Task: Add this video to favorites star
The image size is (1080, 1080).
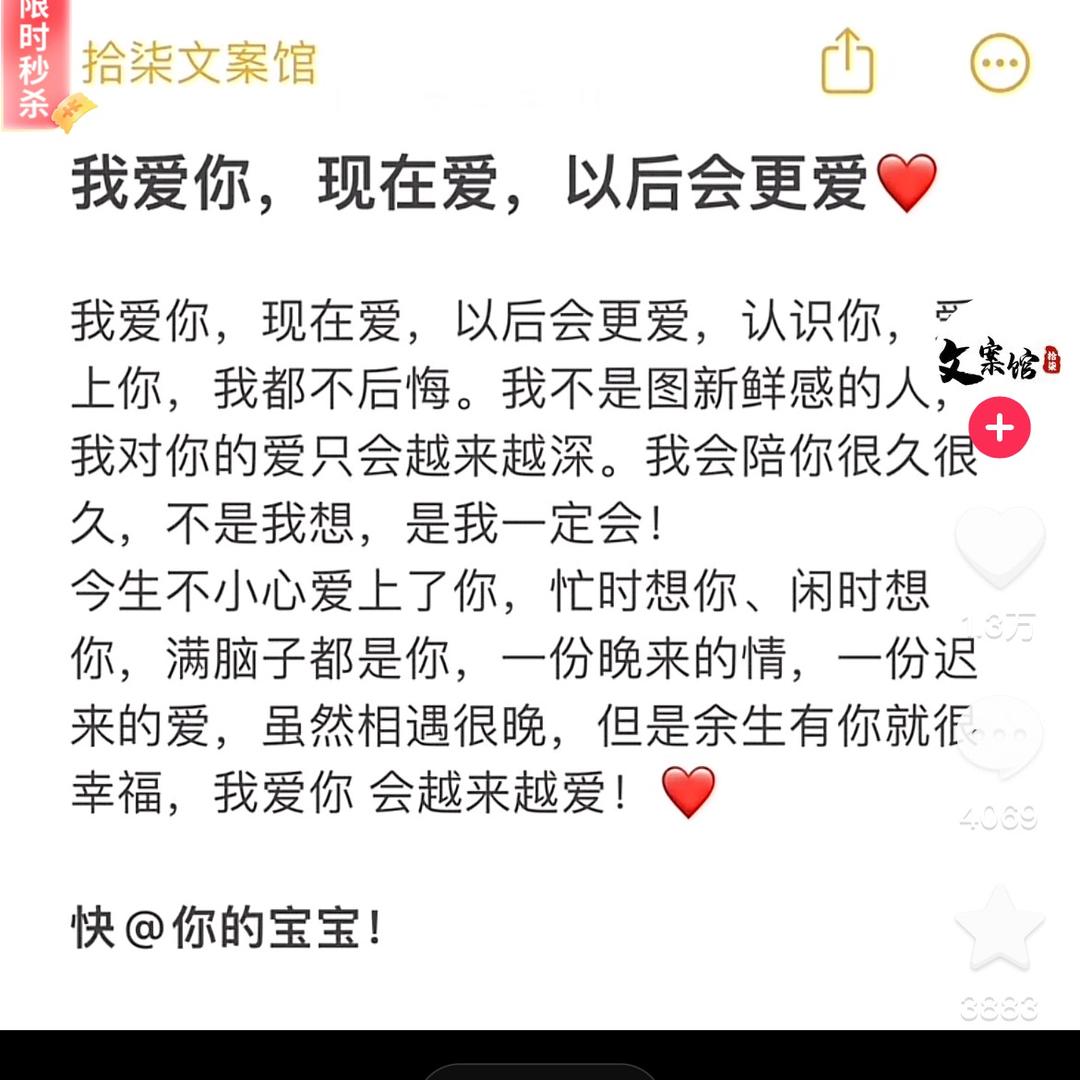Action: [x=999, y=928]
